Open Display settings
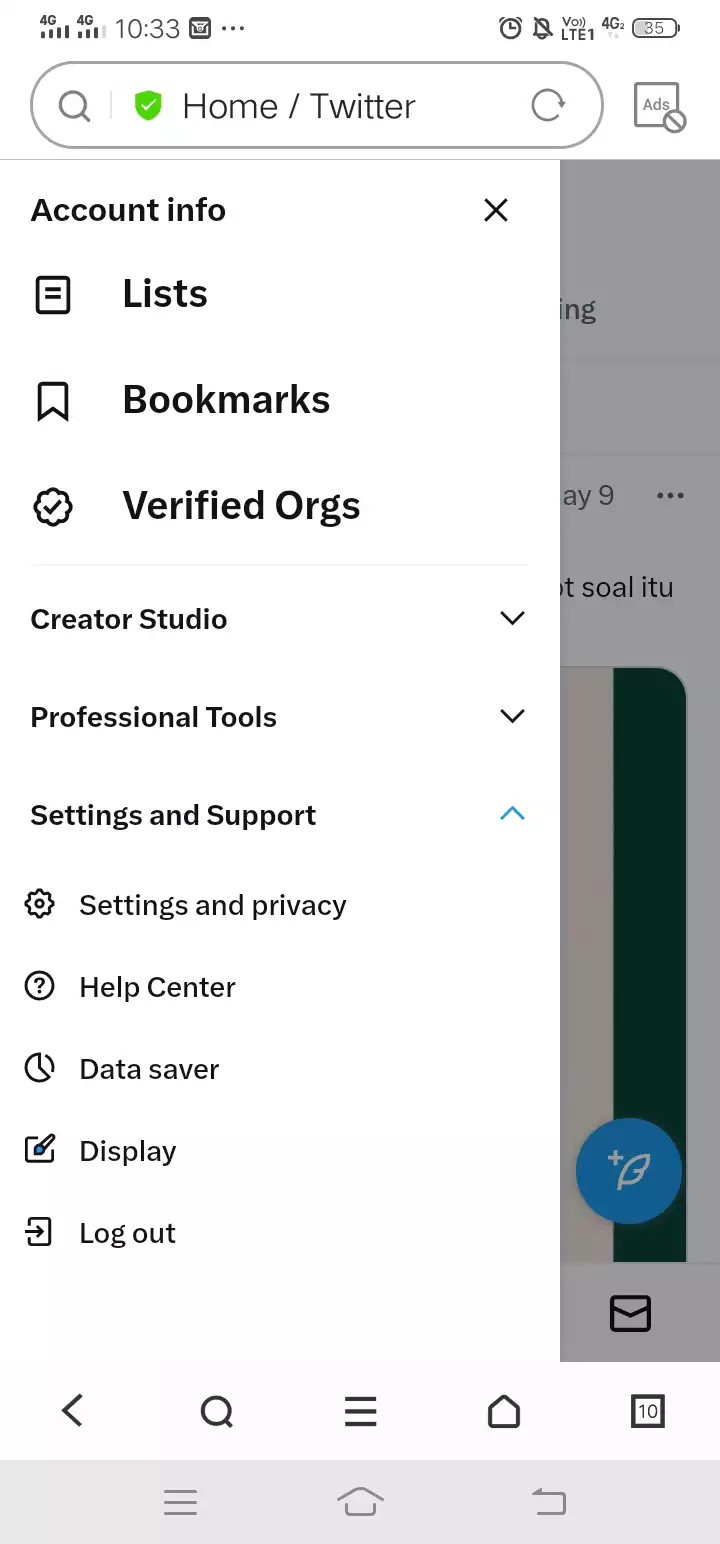The height and width of the screenshot is (1544, 720). 280,1151
